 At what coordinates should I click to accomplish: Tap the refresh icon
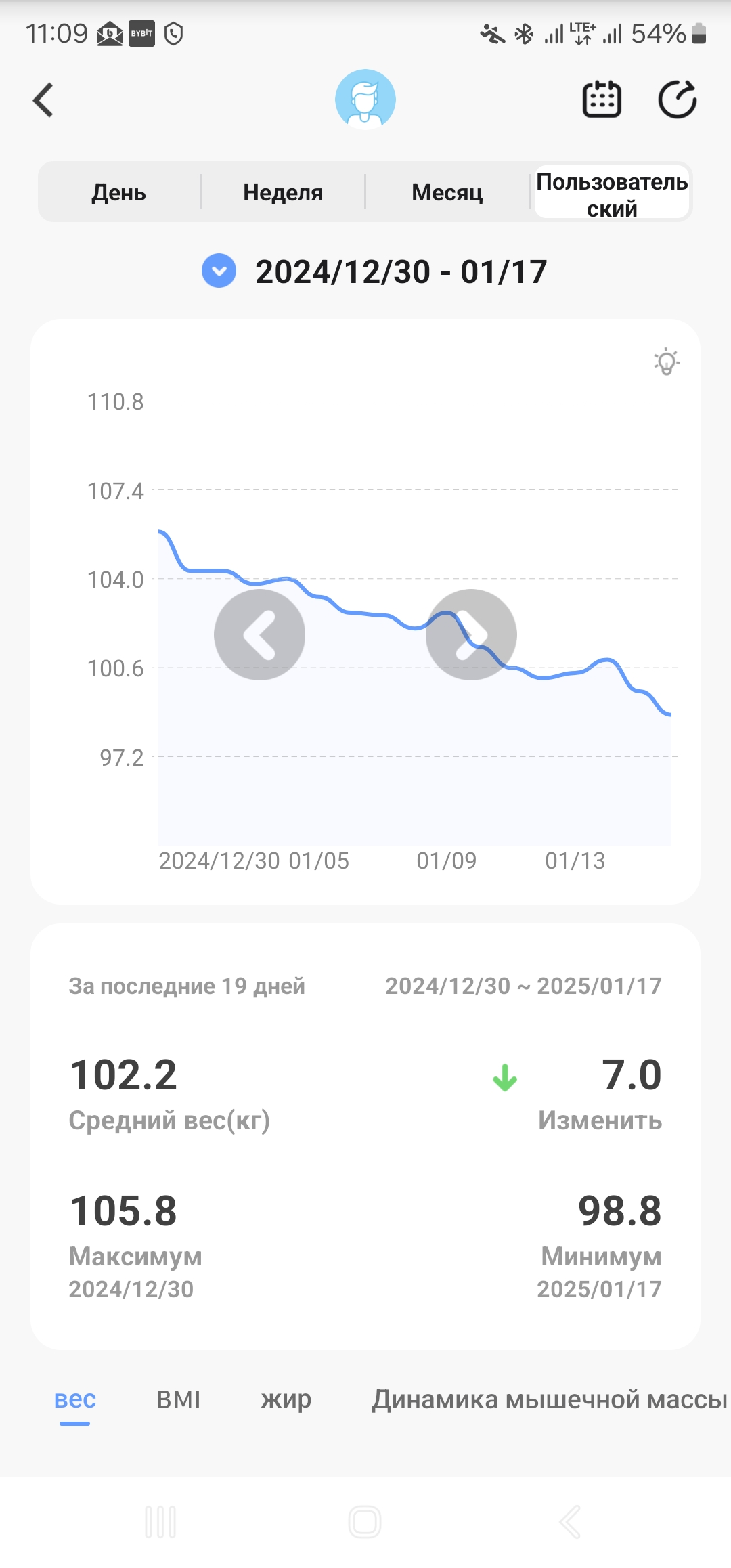point(678,100)
